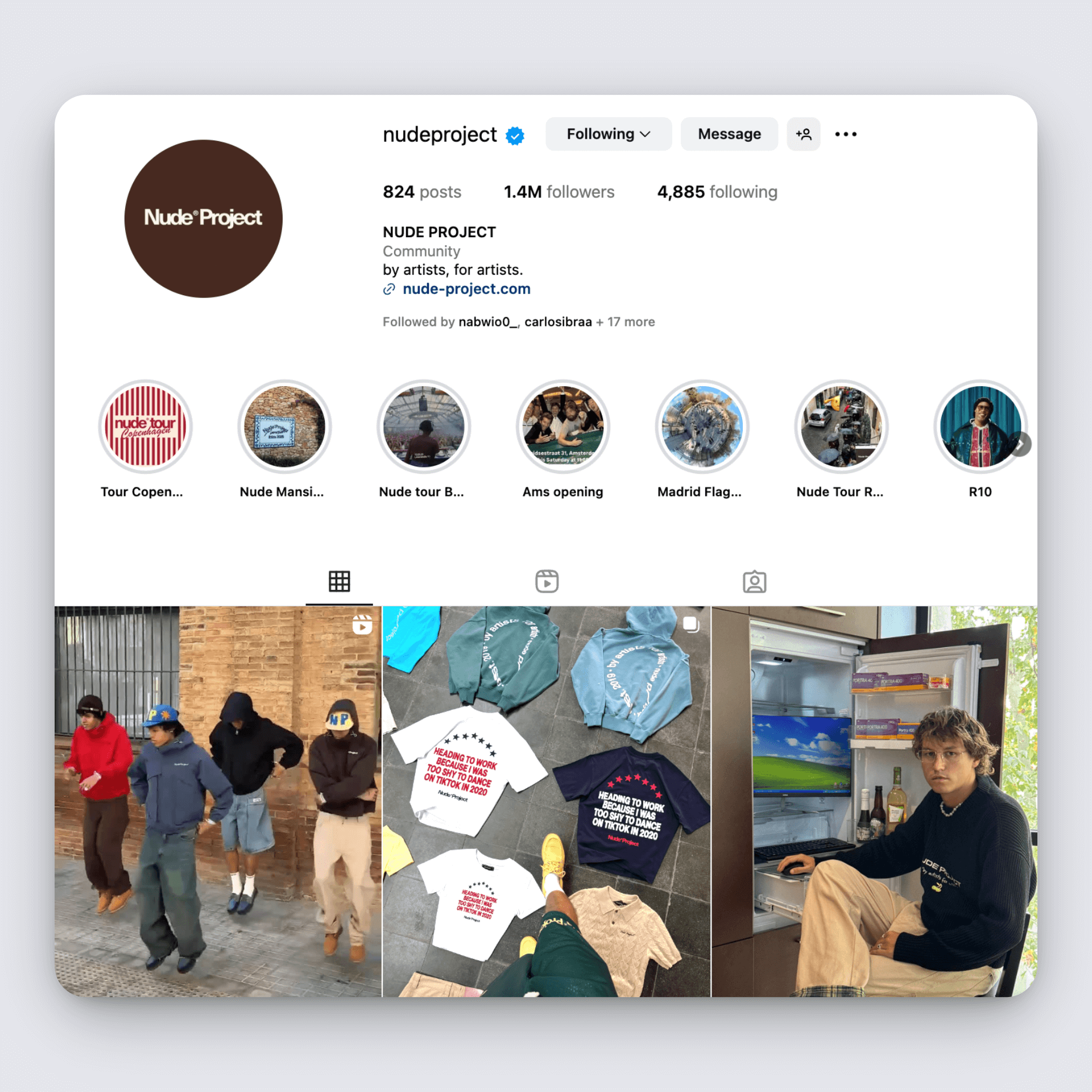Open the reel of four people dancing
1092x1092 pixels.
(218, 801)
